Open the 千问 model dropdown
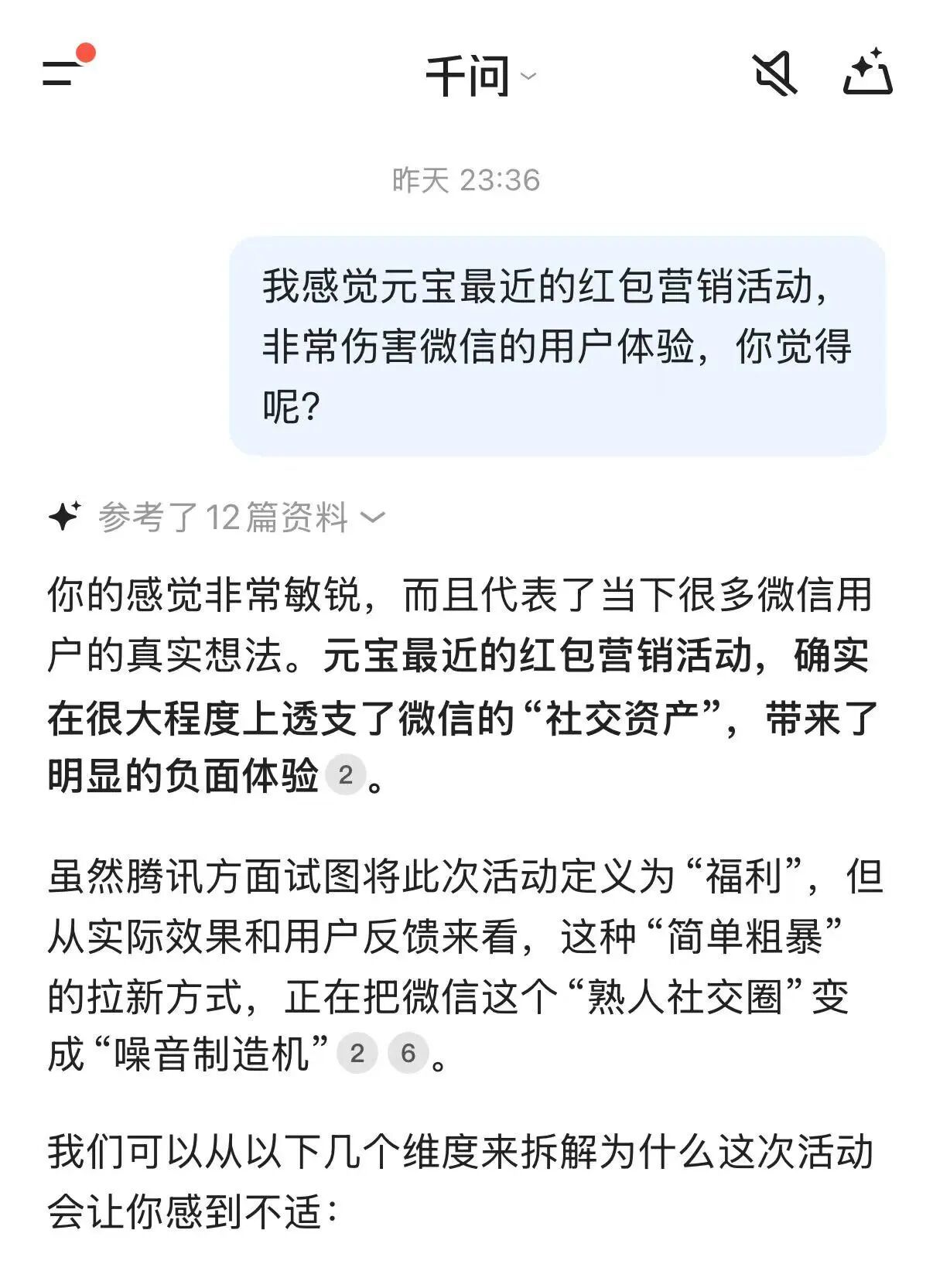This screenshot has width=933, height=1288. point(480,76)
